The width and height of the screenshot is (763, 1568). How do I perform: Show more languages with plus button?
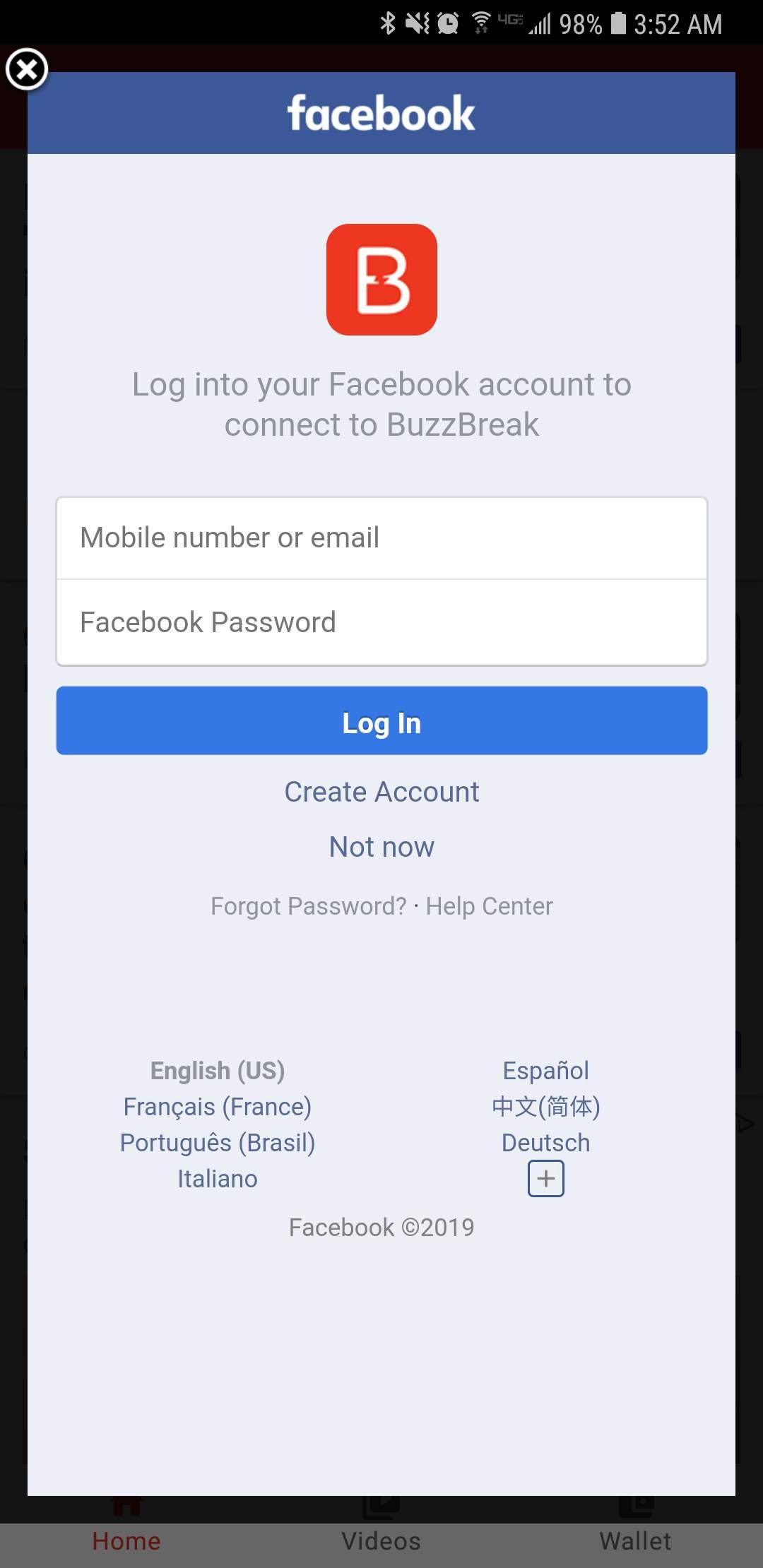(x=545, y=1179)
